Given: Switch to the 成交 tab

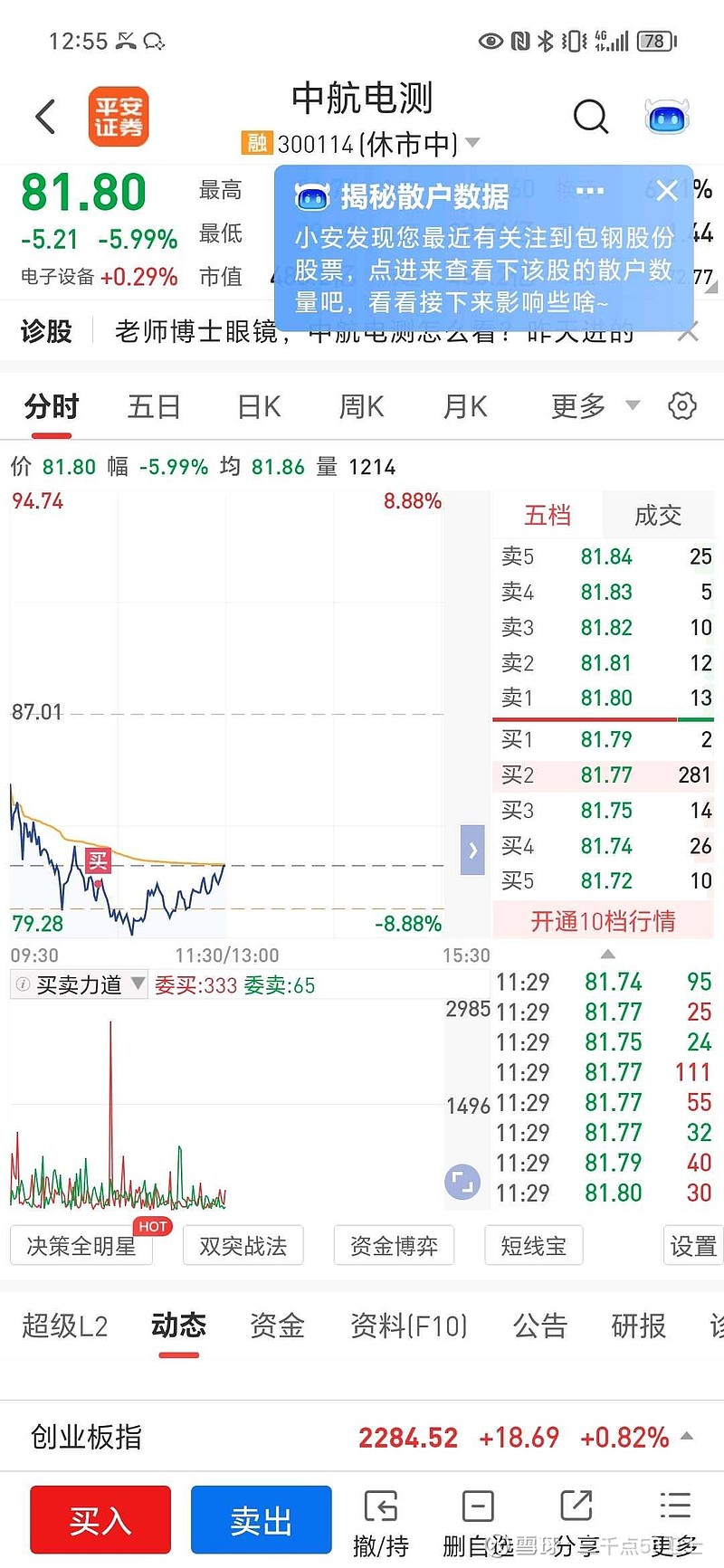Looking at the screenshot, I should coord(658,516).
